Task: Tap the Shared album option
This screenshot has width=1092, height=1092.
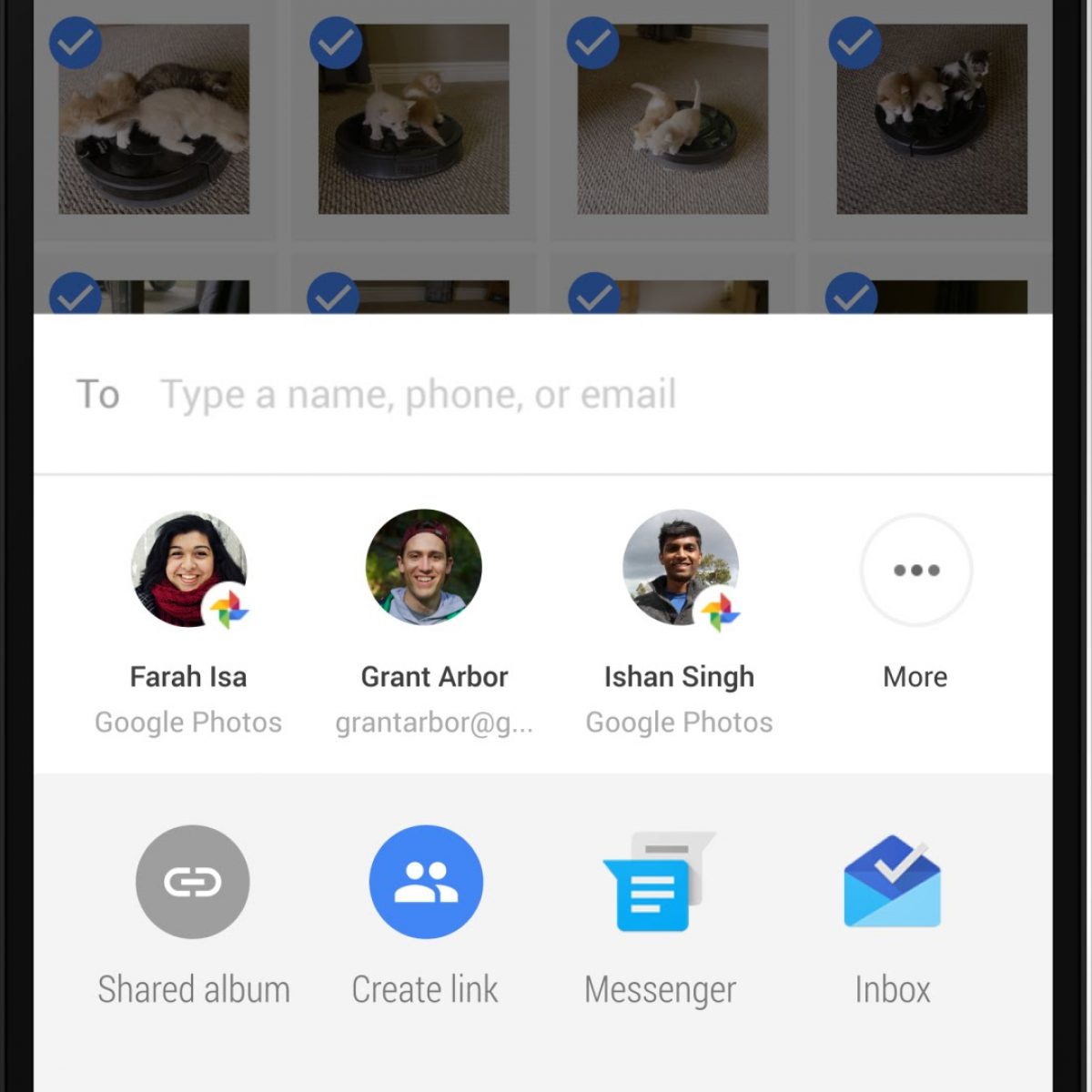Action: click(192, 882)
